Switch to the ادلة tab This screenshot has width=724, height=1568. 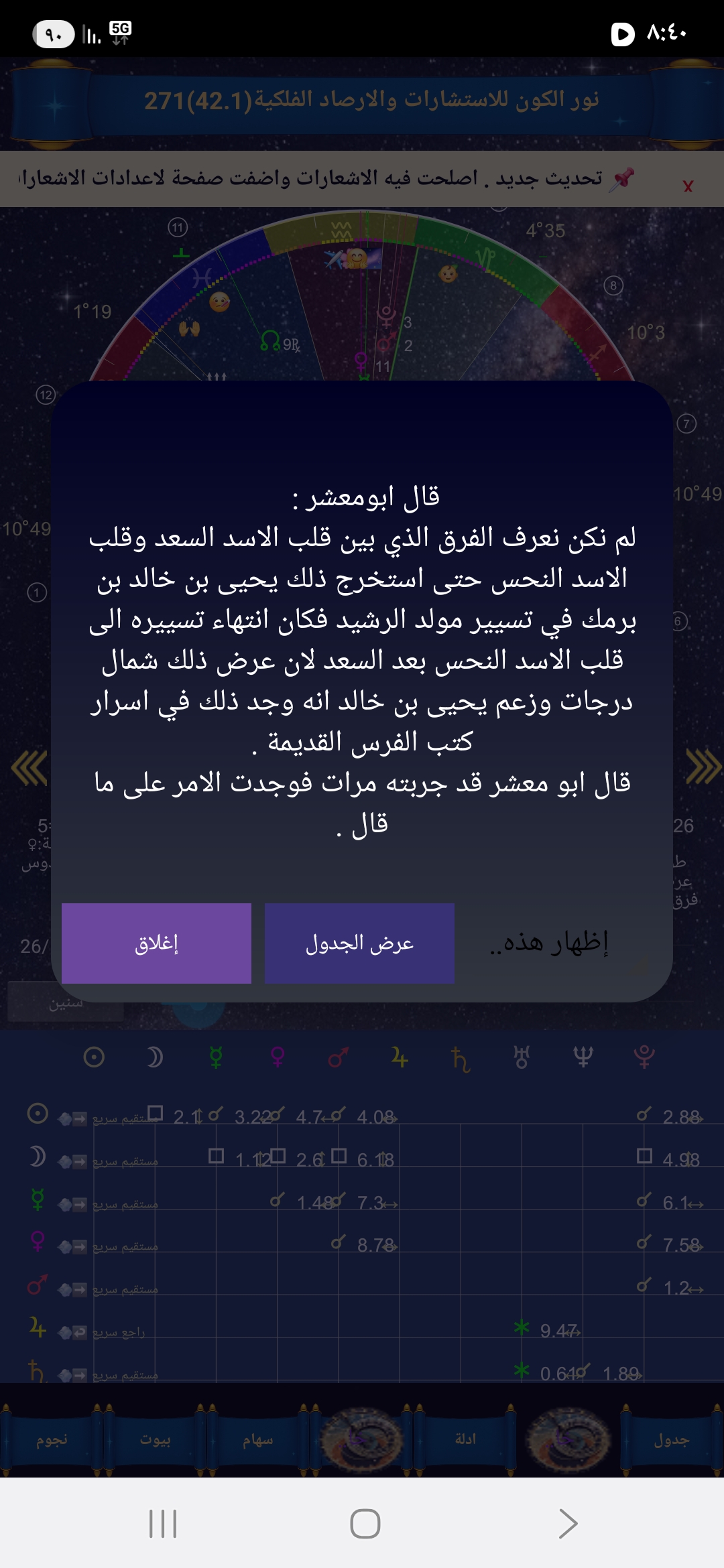(x=465, y=1439)
